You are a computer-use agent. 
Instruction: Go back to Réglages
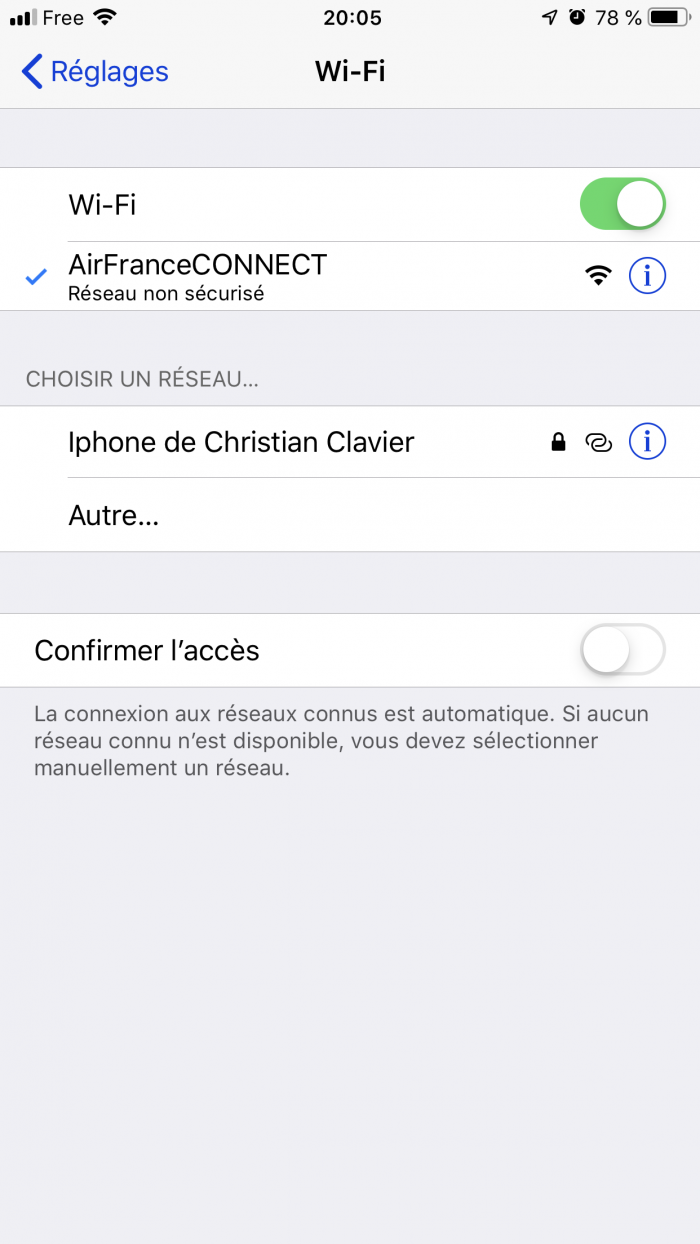tap(95, 72)
